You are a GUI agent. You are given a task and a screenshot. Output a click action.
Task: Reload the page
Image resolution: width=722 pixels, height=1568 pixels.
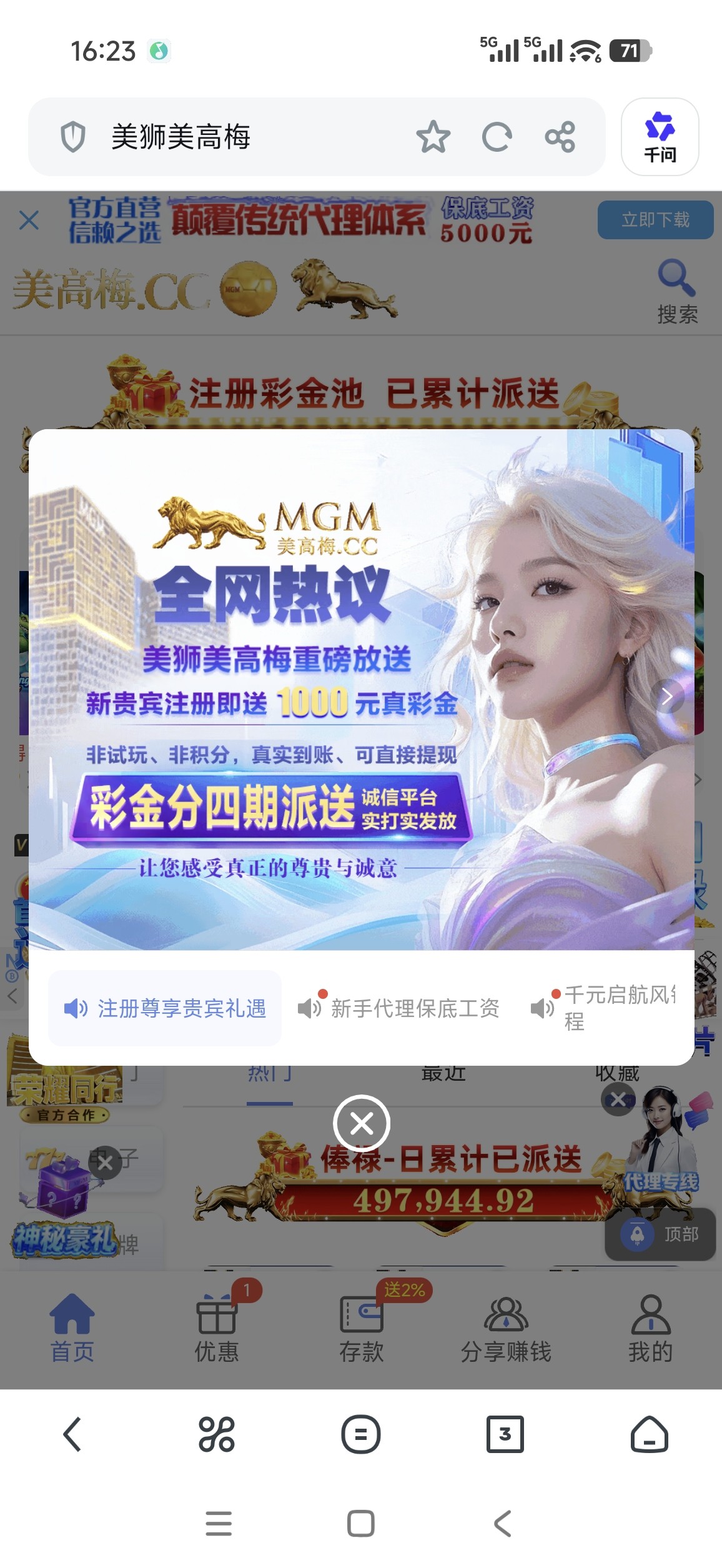pyautogui.click(x=497, y=137)
